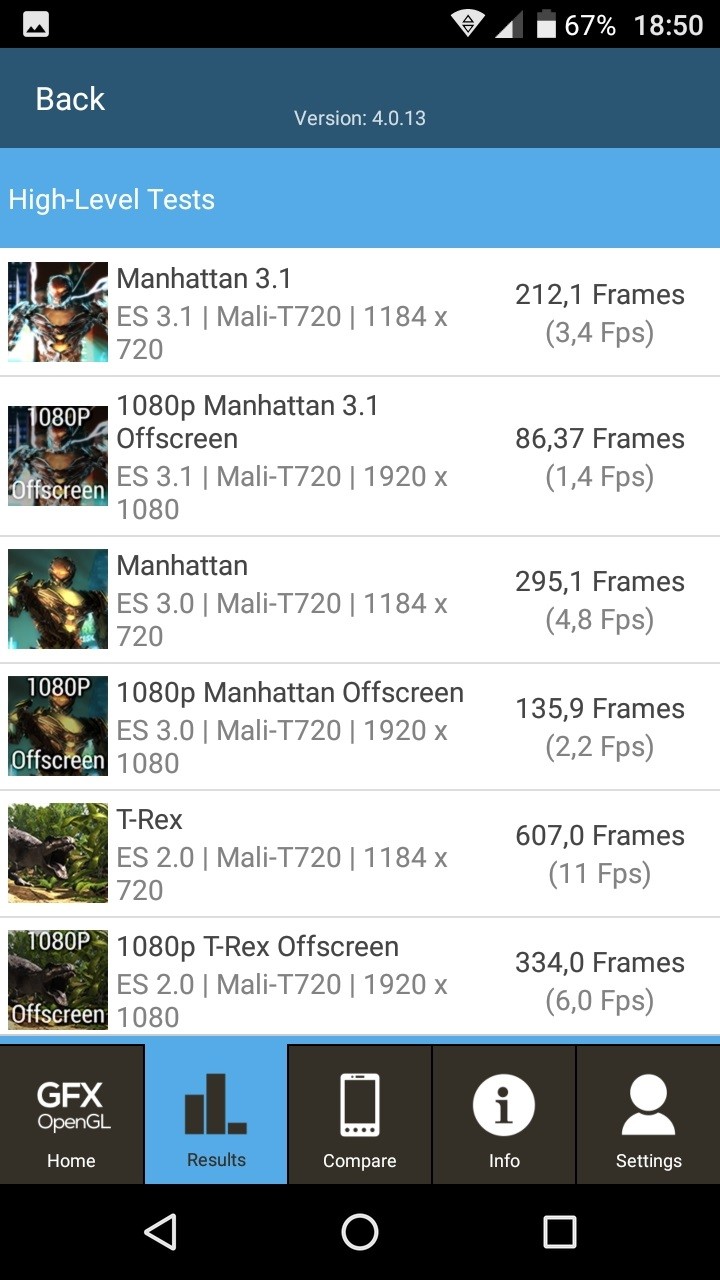720x1280 pixels.
Task: Tap the system home circle
Action: coord(360,1232)
